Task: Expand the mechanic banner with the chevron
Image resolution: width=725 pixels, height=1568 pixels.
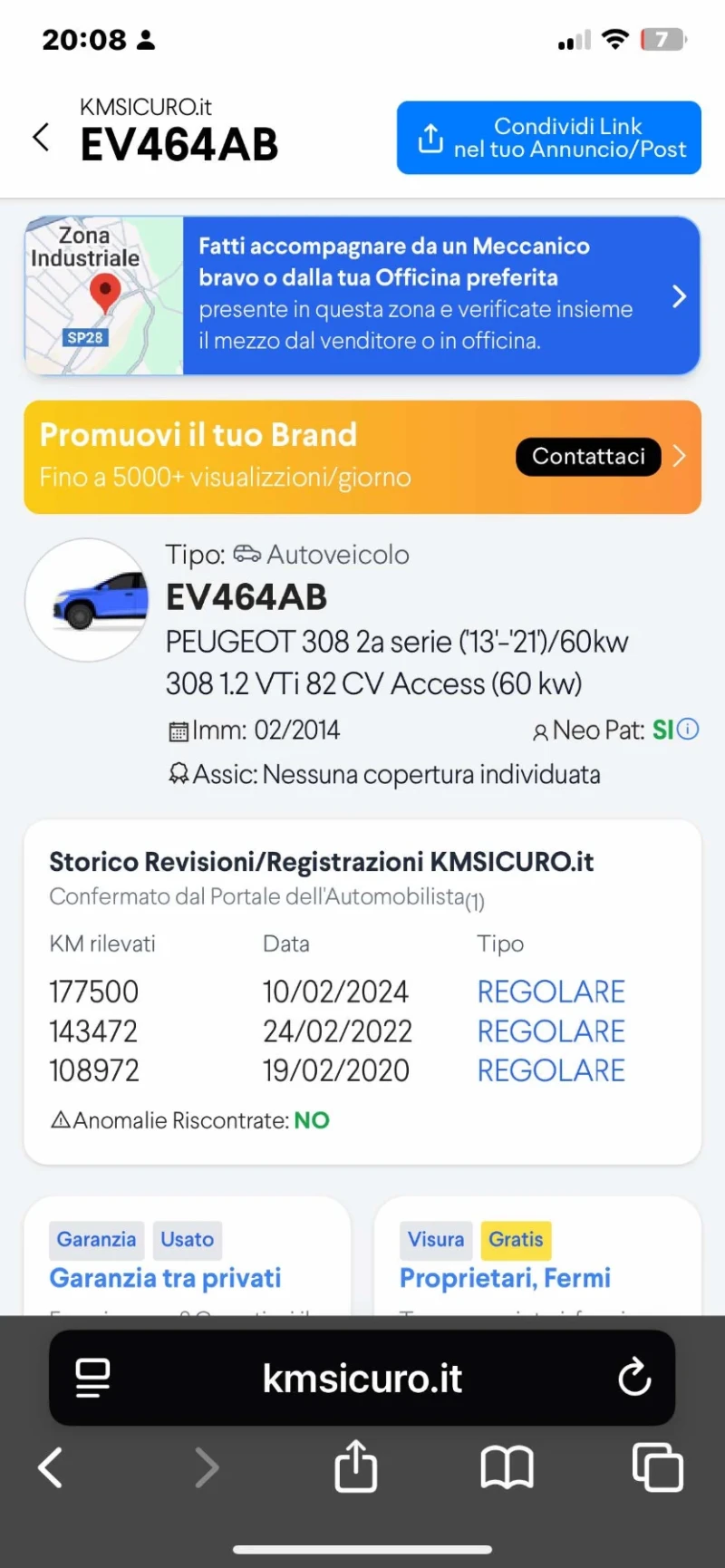Action: tap(680, 295)
